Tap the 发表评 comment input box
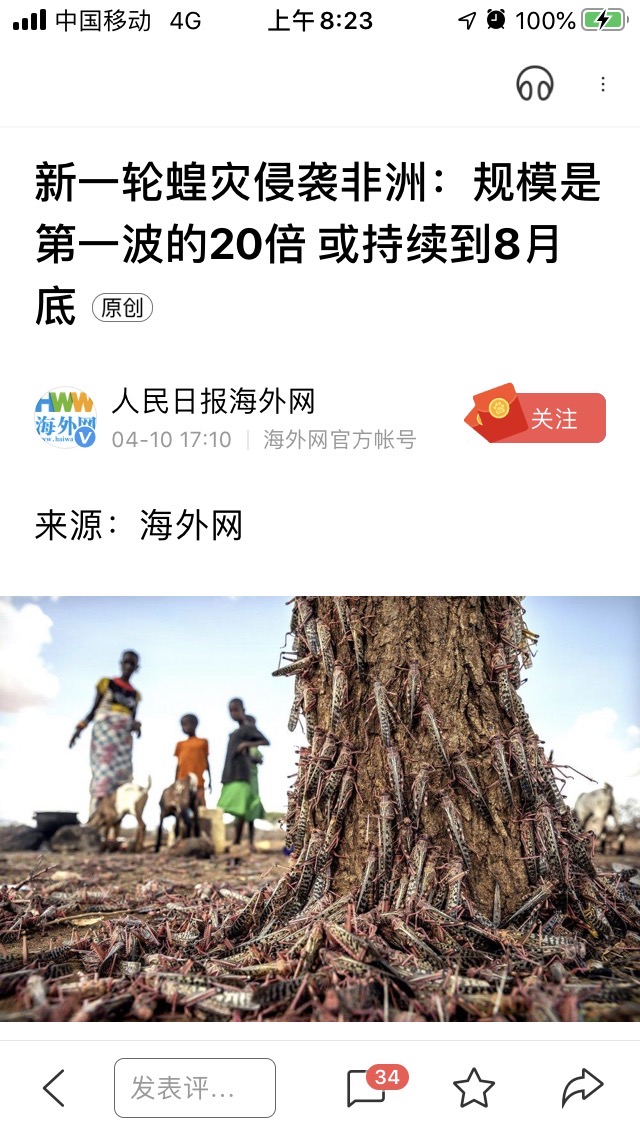The image size is (640, 1136). coord(194,1088)
